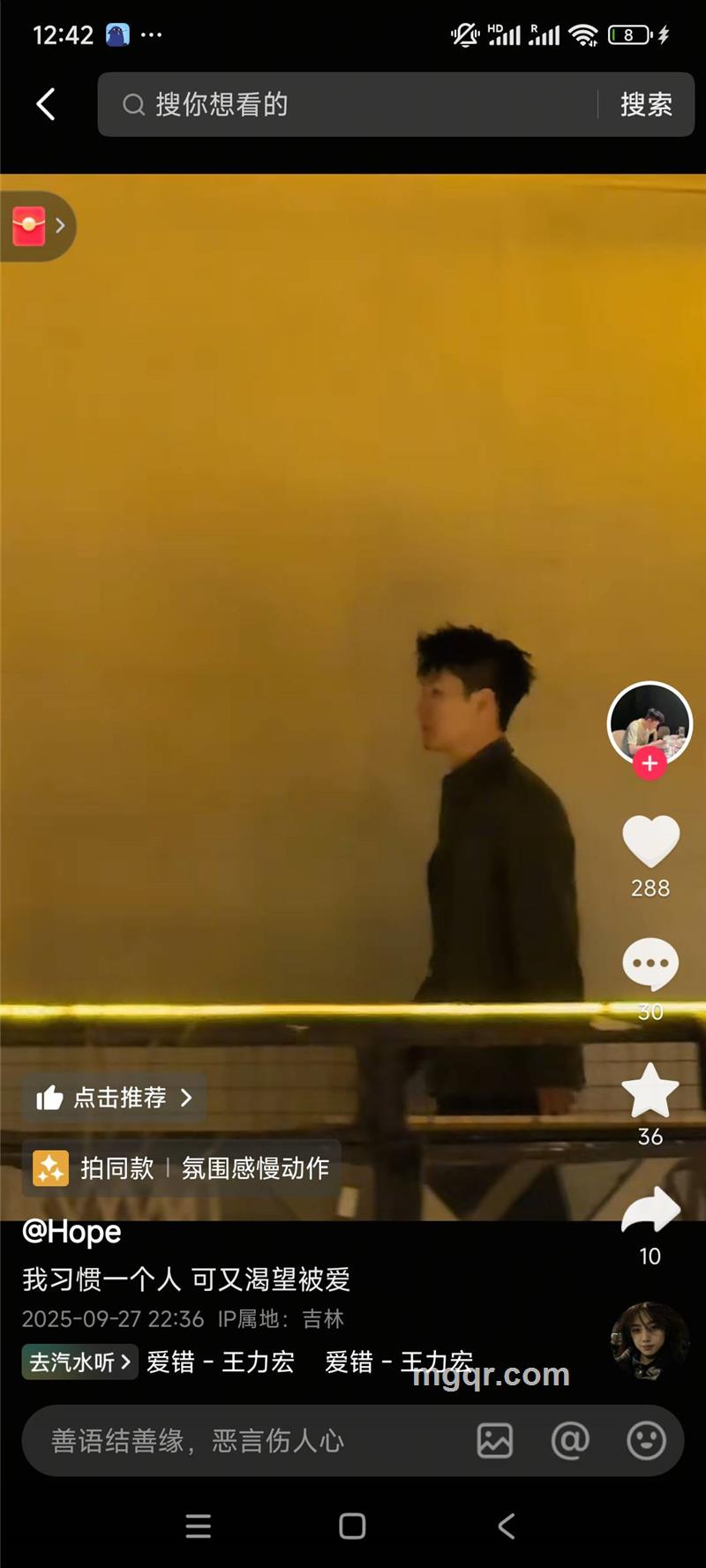Tap the system home button
706x1568 pixels.
point(352,1527)
